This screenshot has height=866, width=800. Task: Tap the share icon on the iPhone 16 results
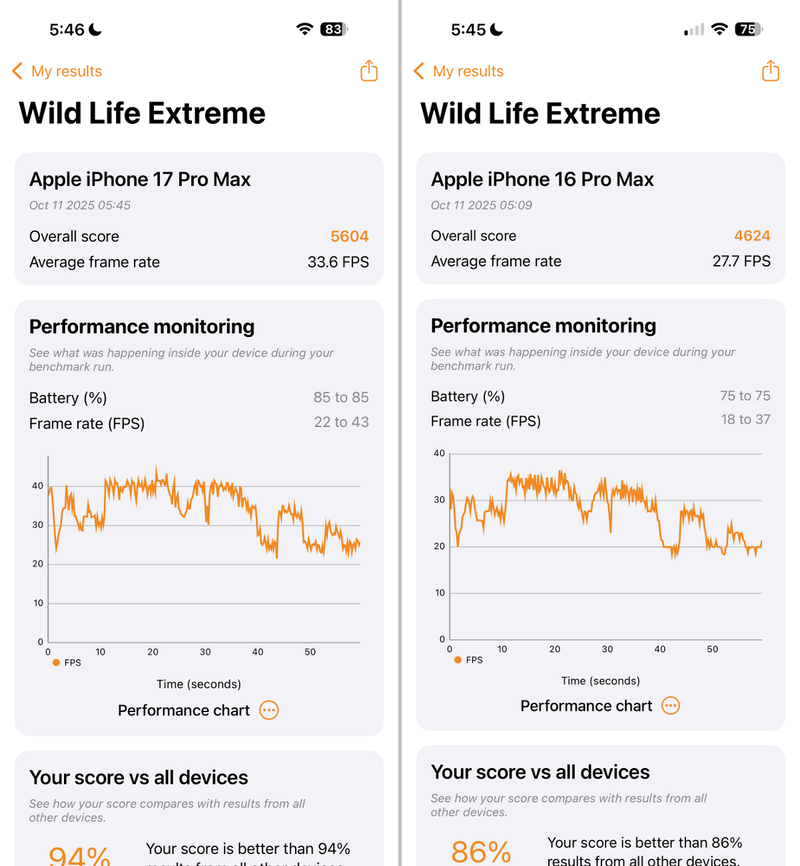click(x=770, y=71)
